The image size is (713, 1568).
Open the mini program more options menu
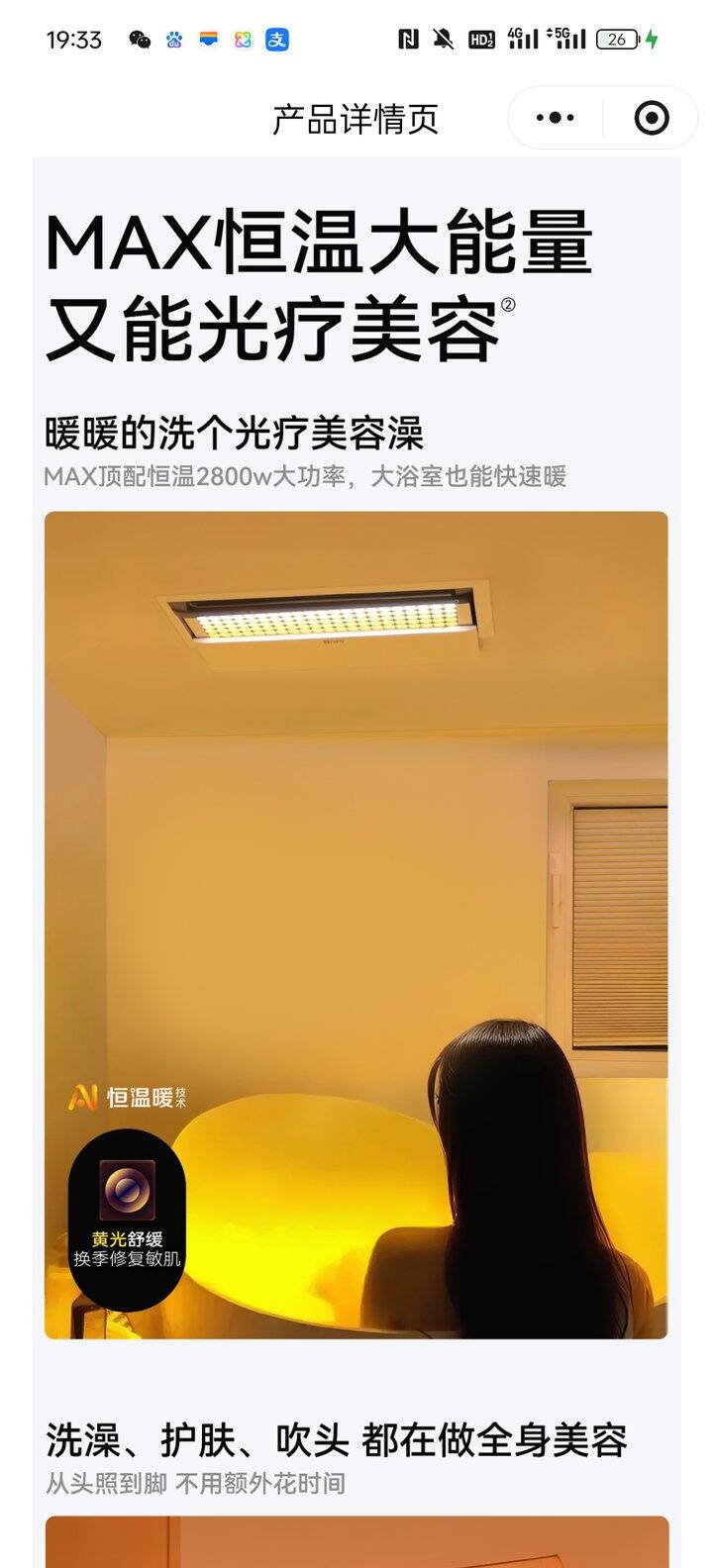tap(555, 118)
